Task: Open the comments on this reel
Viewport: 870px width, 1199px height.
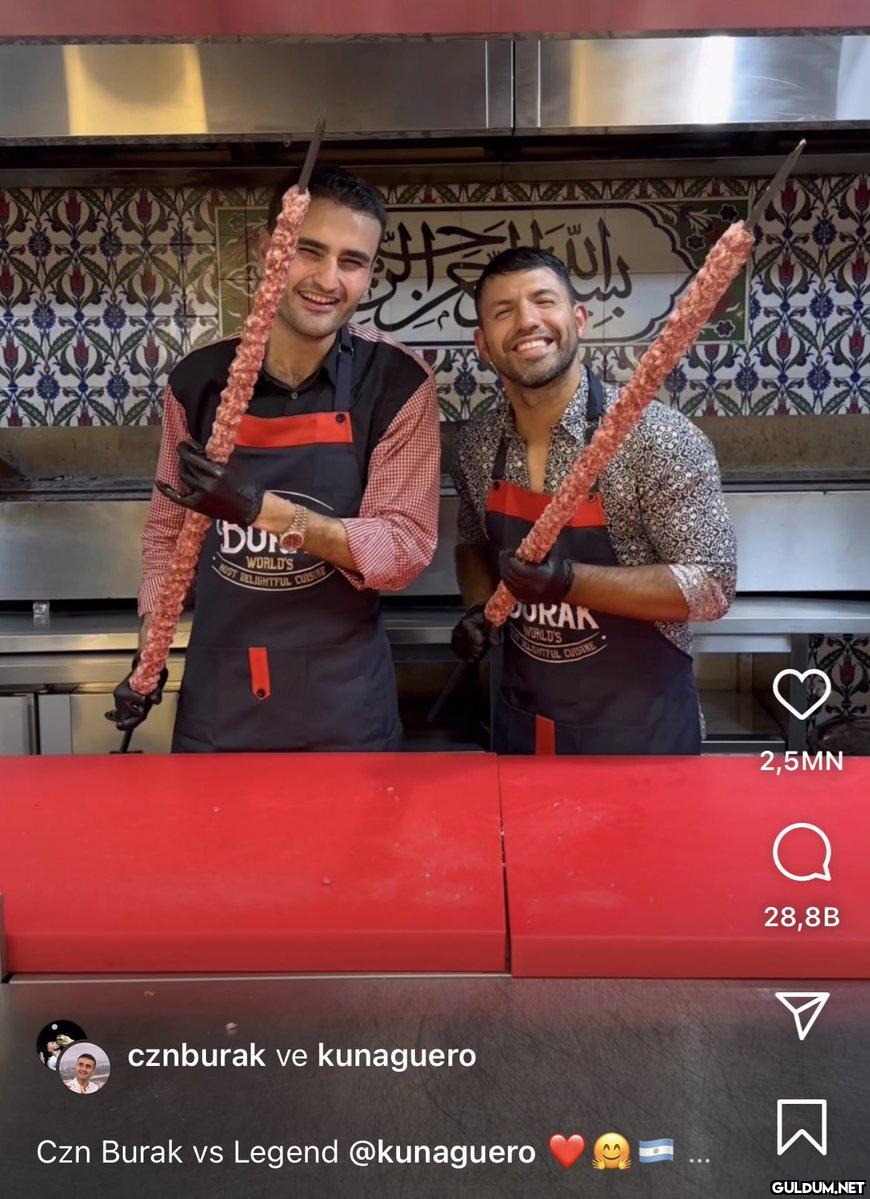Action: point(801,852)
